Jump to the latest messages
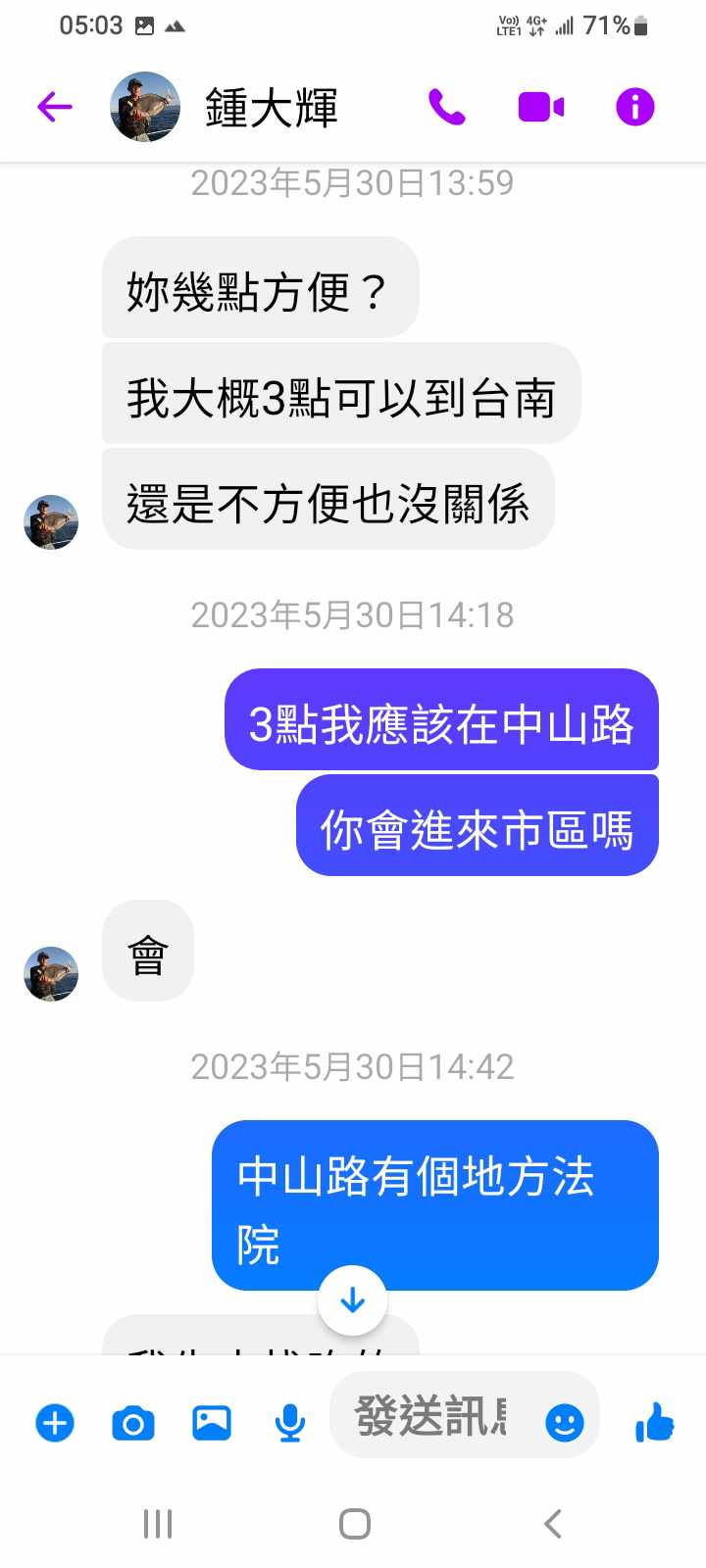Viewport: 706px width, 1568px height. [352, 1300]
